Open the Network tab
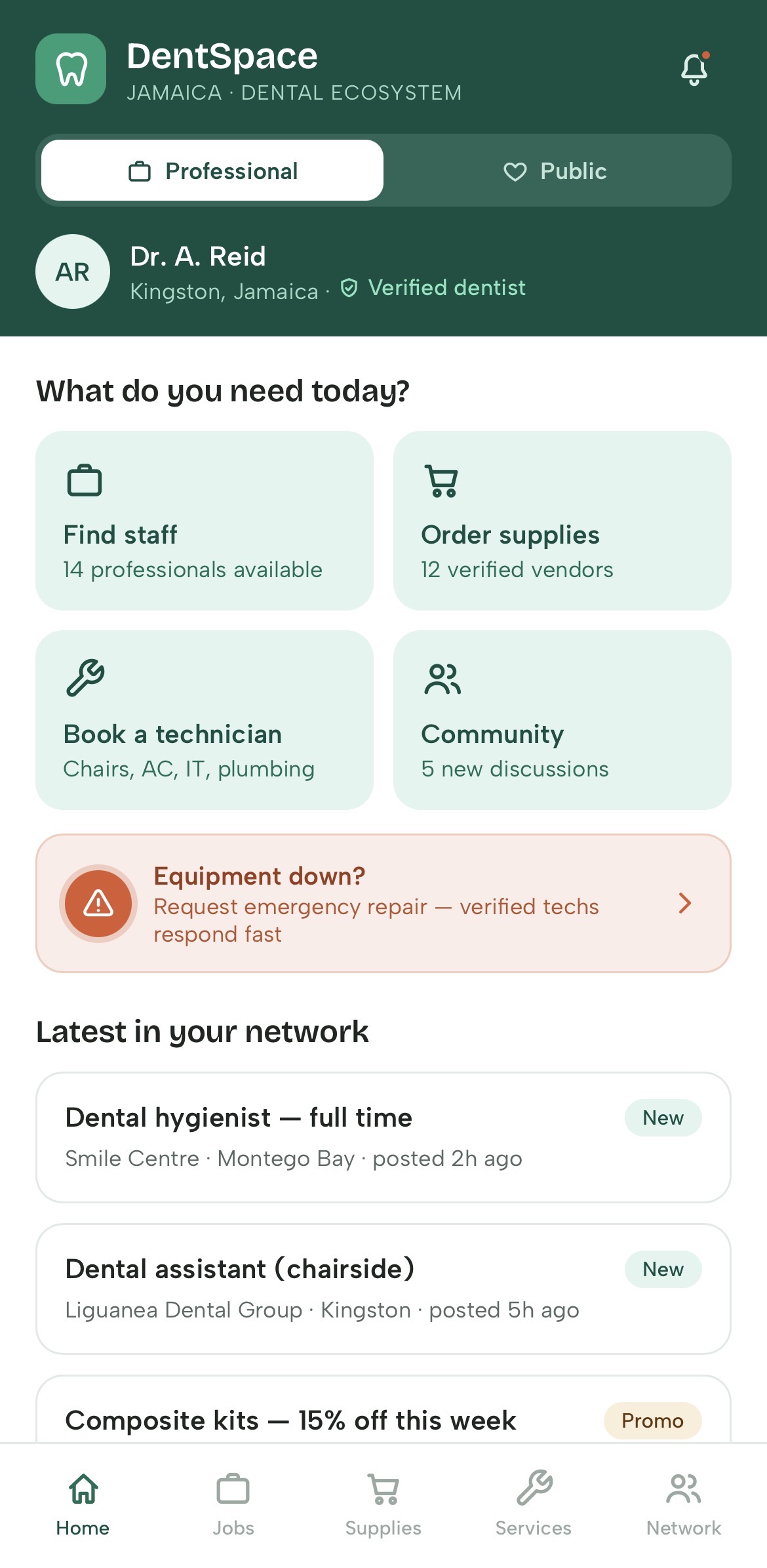 click(x=684, y=1504)
